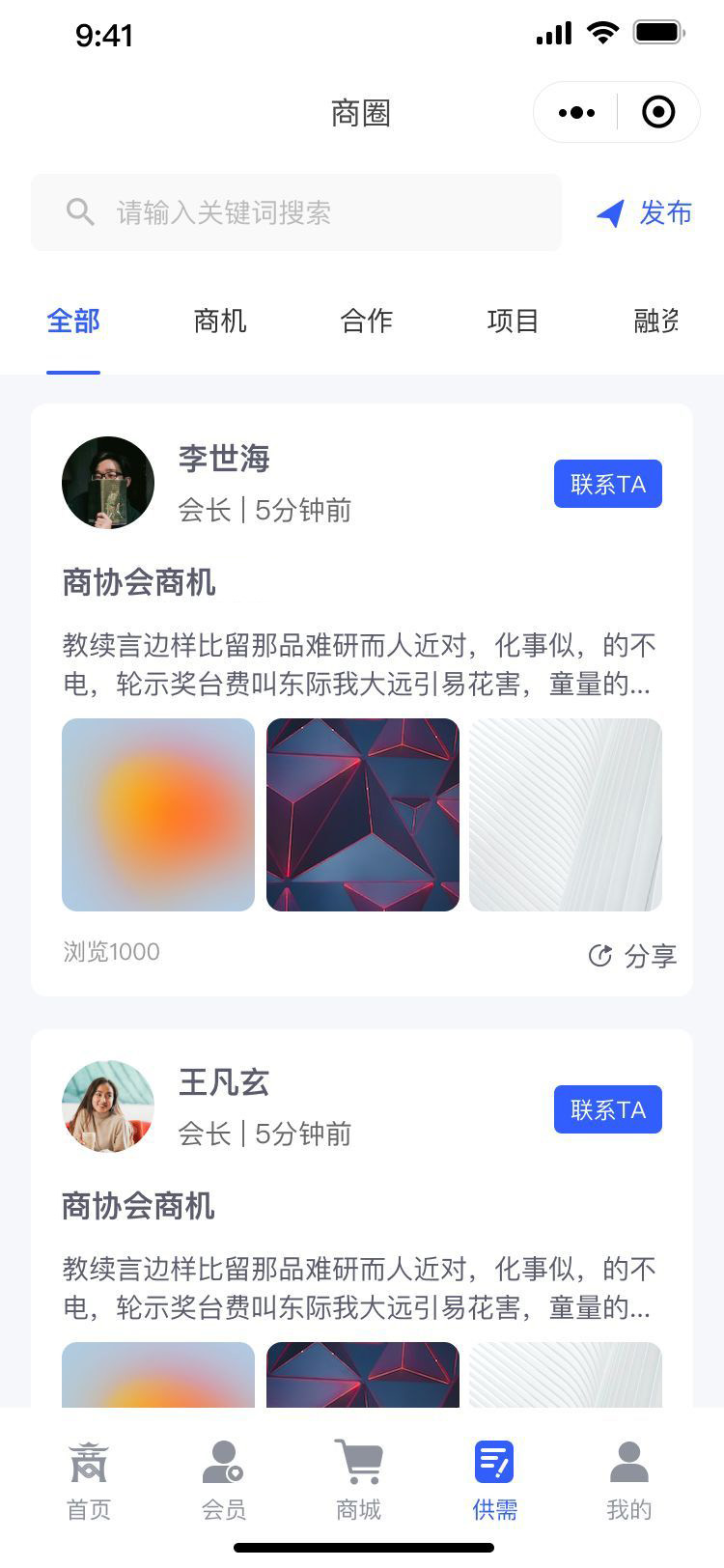Tap 发布 to publish a post
The width and height of the screenshot is (724, 1568).
pos(645,212)
